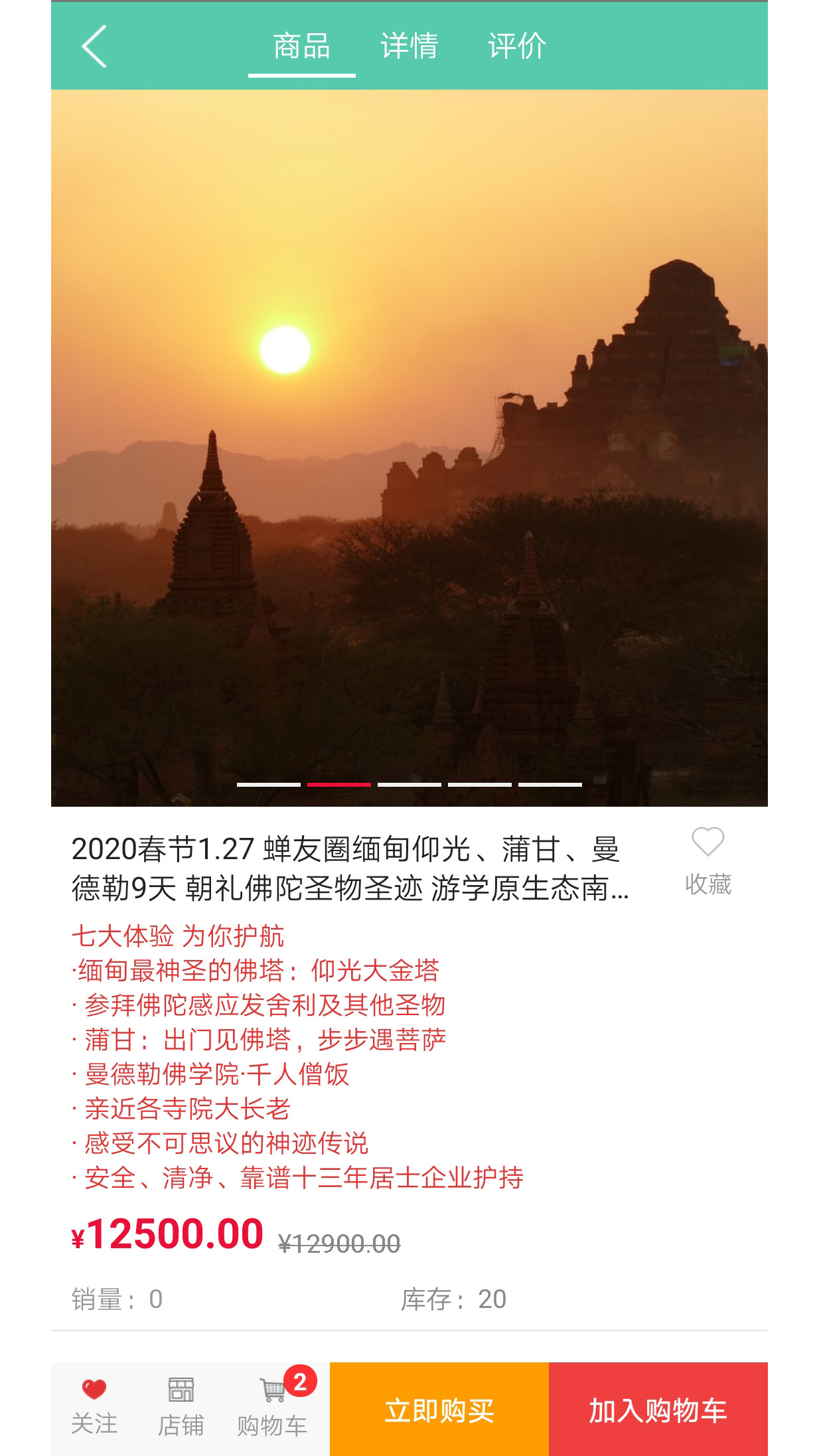Open the Myanmar temple product photo
Image resolution: width=819 pixels, height=1456 pixels.
409,447
